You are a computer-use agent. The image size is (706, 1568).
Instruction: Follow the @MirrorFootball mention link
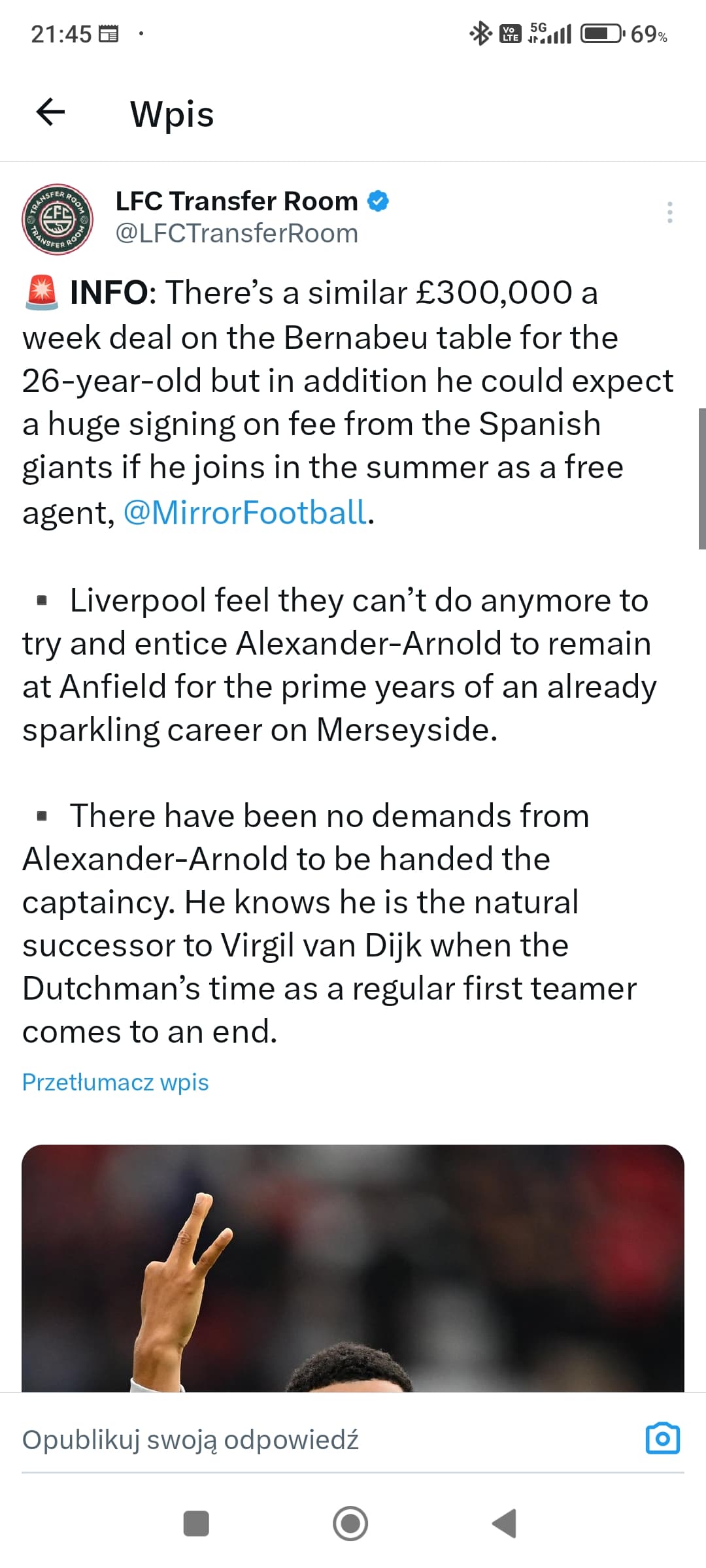coord(245,512)
